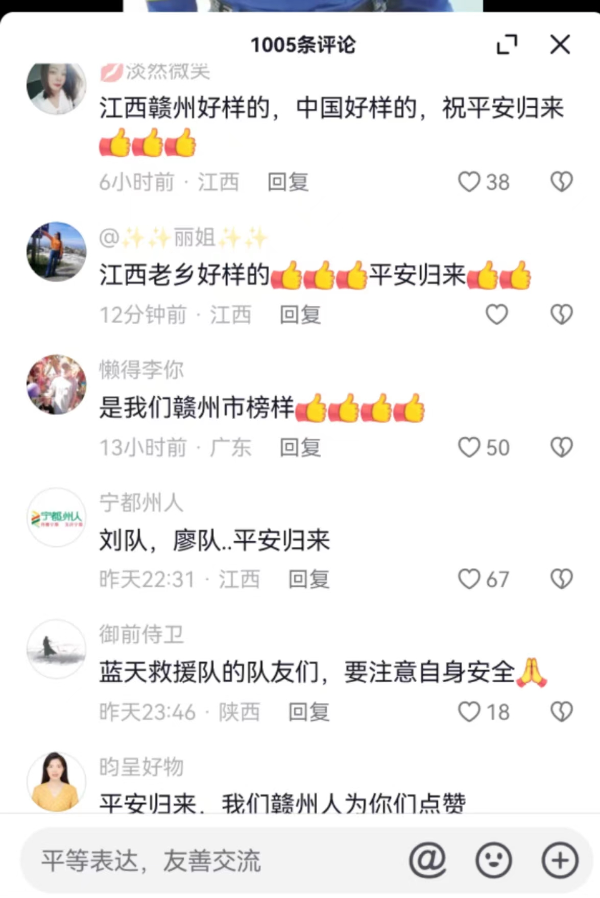
Task: Open 懒得李你's profile avatar
Action: pyautogui.click(x=56, y=384)
